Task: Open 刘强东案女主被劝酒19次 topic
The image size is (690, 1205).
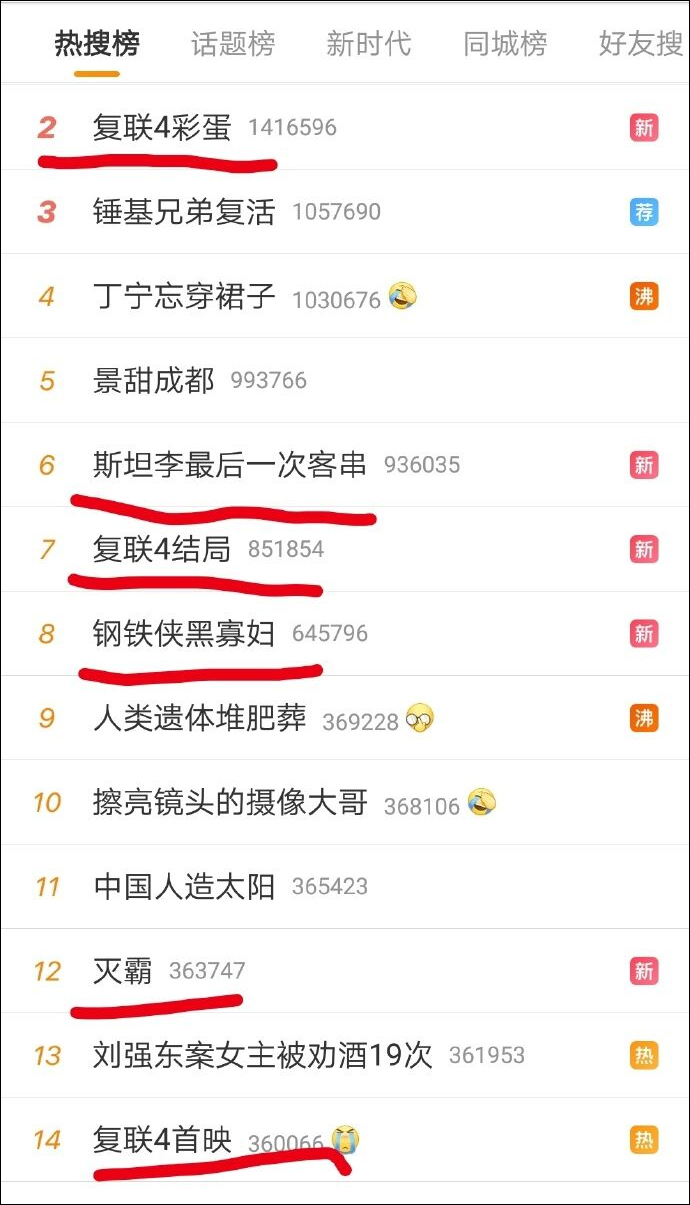Action: 345,1056
